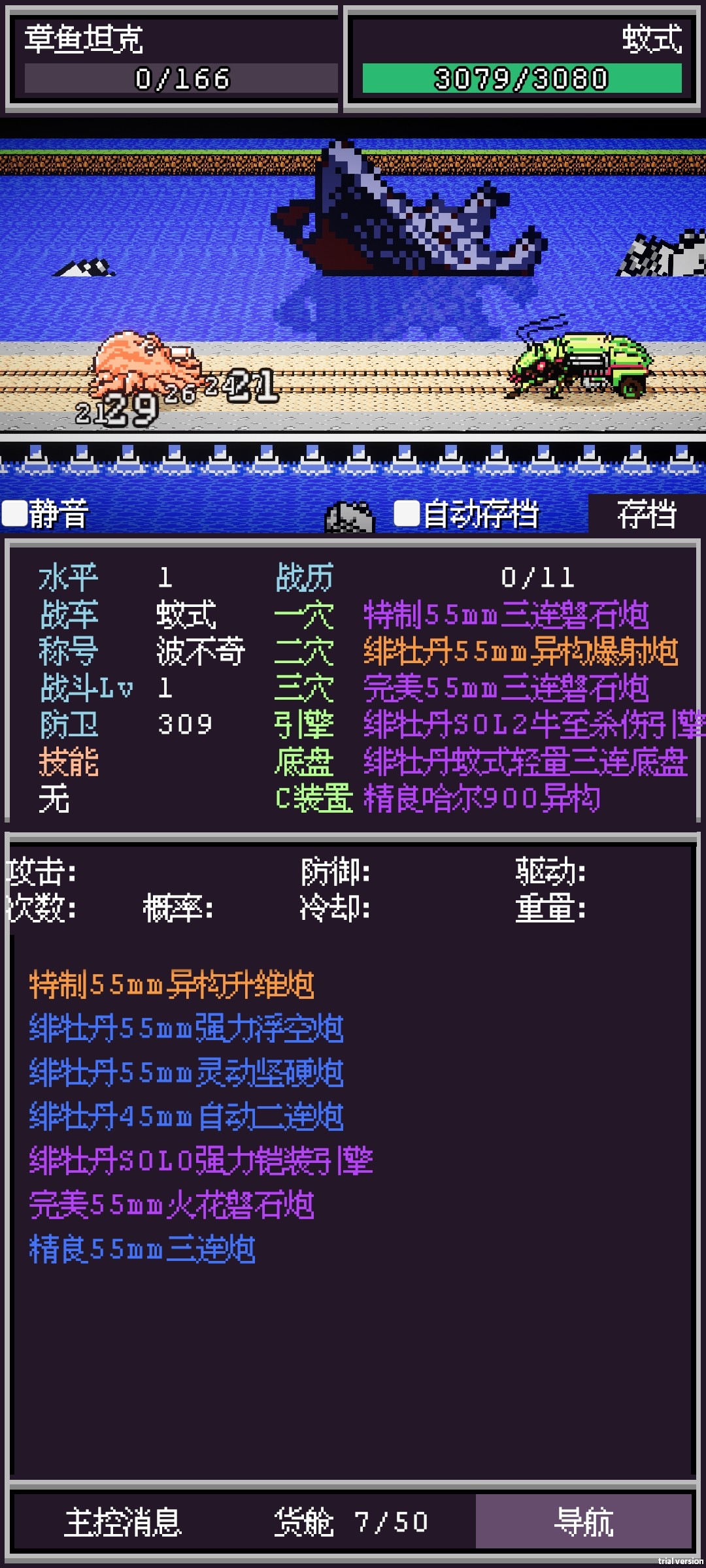Viewport: 706px width, 1568px height.
Task: Enable the 自动存档 auto-save checkbox
Action: point(407,514)
